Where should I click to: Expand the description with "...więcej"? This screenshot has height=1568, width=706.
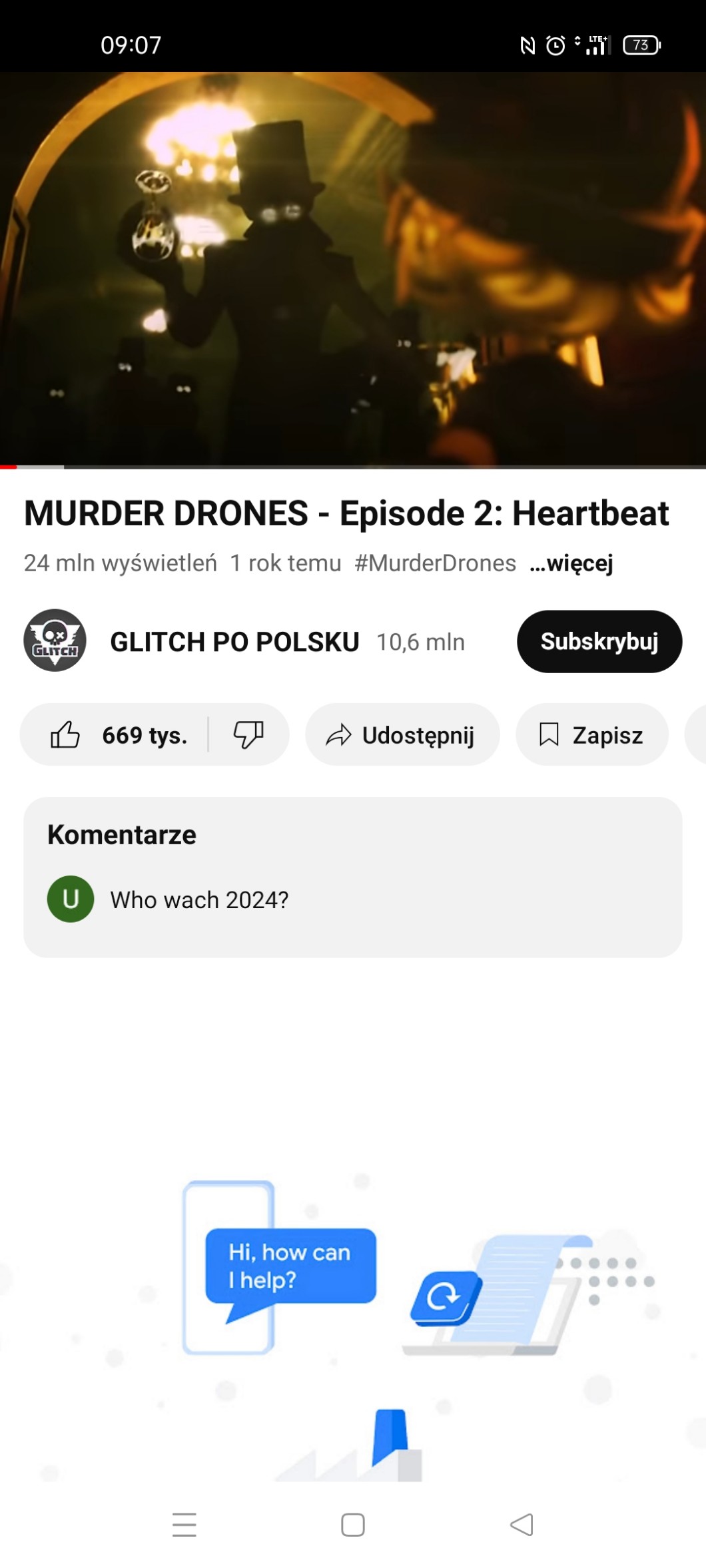pos(571,563)
